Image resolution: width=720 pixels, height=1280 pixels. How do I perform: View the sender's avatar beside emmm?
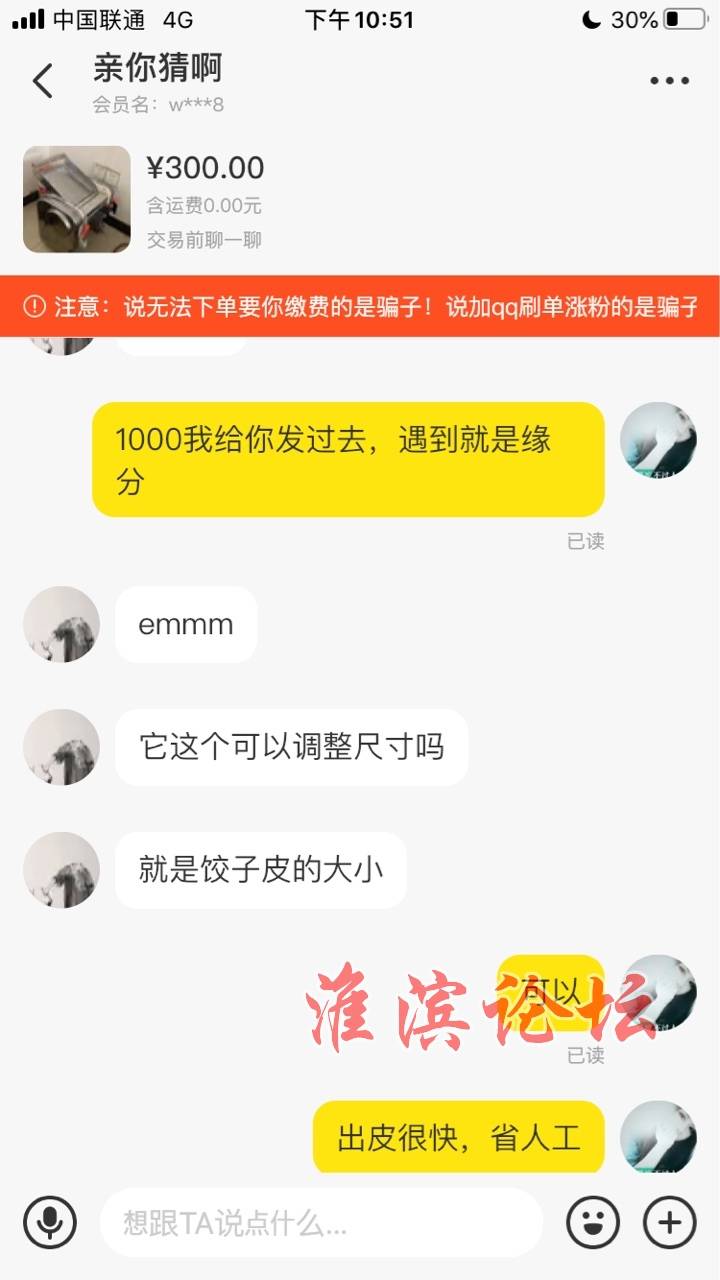tap(61, 624)
